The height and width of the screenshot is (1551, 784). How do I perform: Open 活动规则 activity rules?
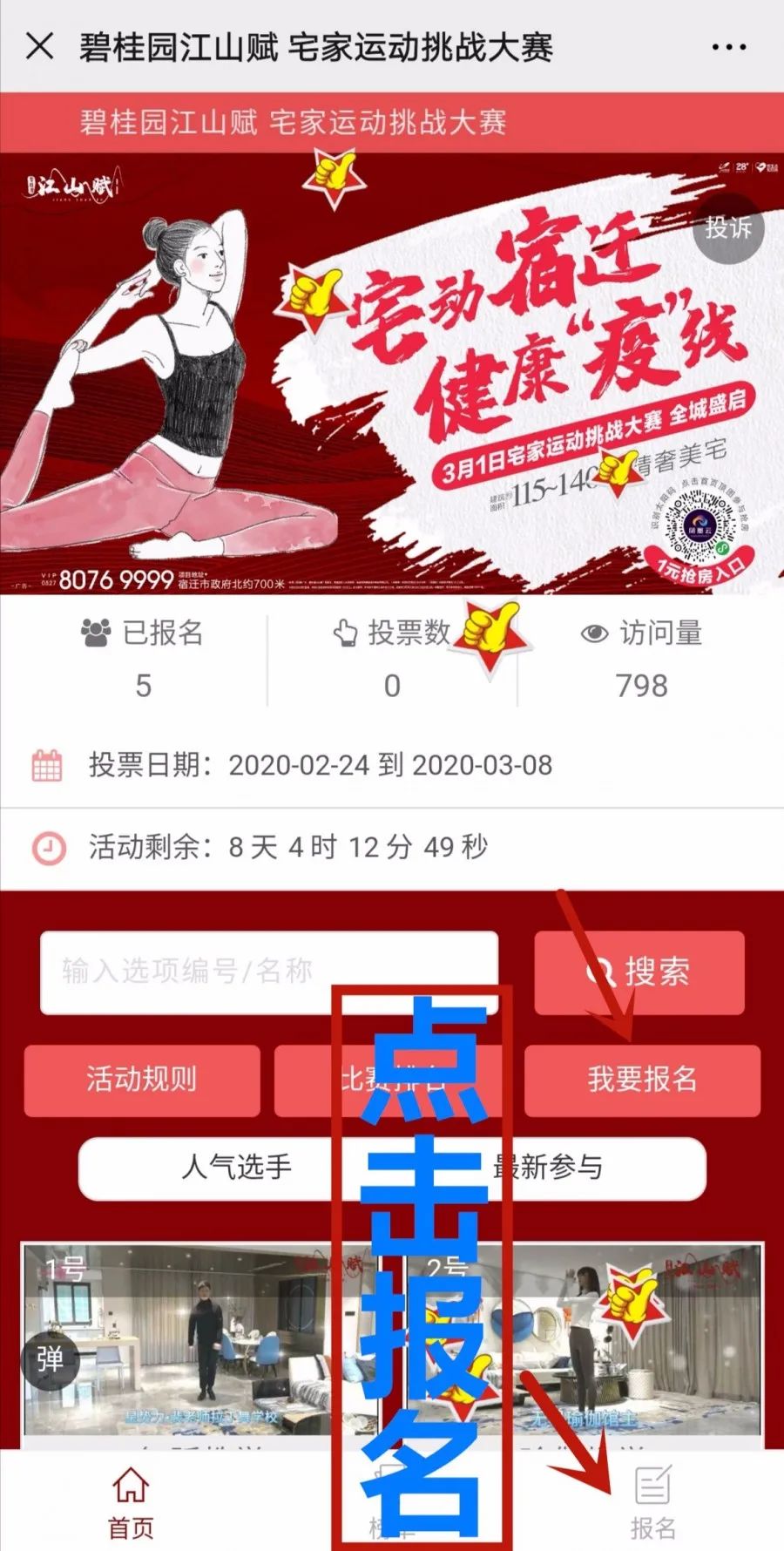[x=142, y=1080]
